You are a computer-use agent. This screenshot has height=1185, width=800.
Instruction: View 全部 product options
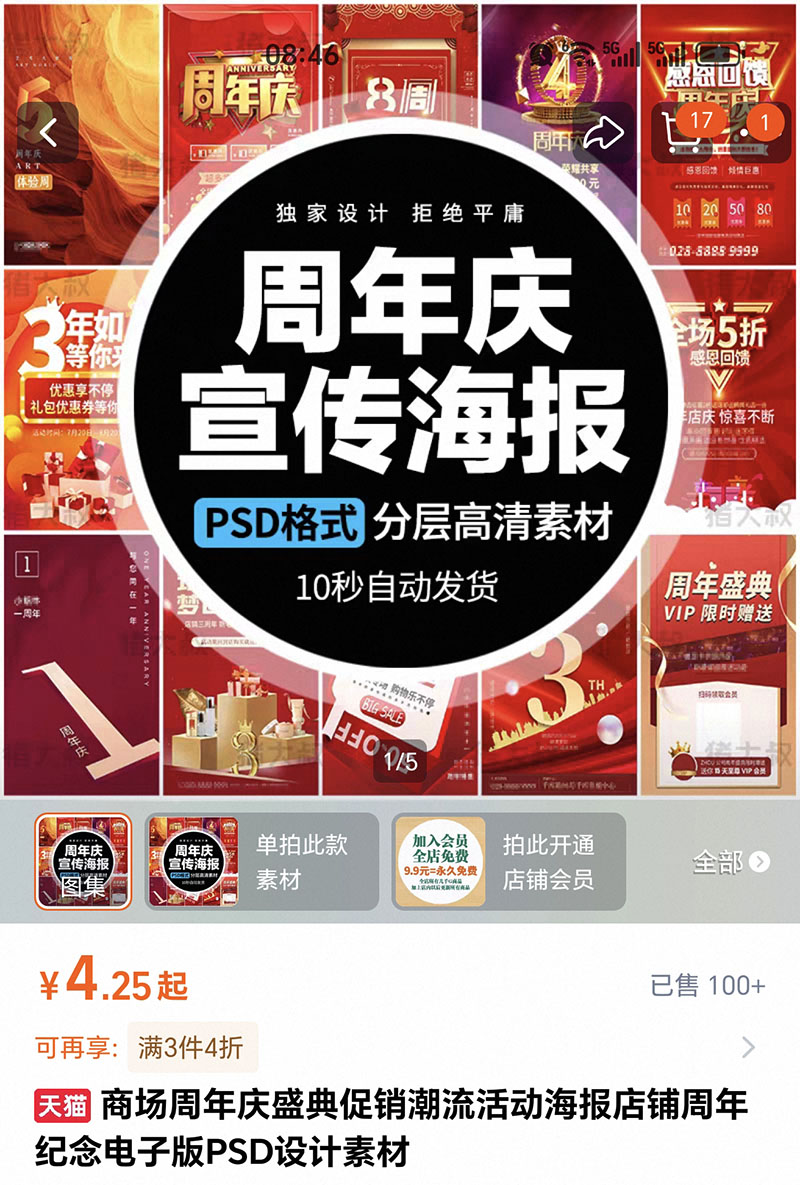click(731, 861)
